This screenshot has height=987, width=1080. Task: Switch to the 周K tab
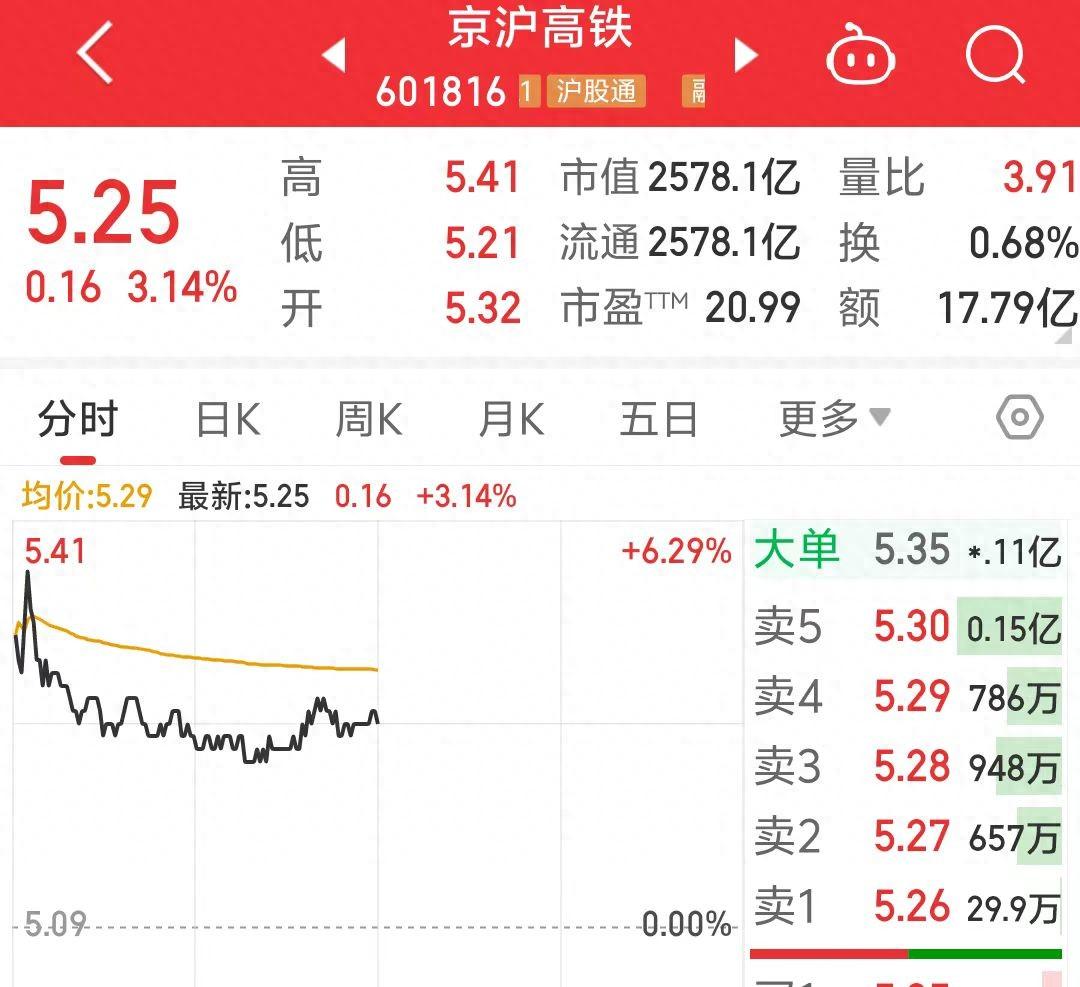[x=369, y=420]
